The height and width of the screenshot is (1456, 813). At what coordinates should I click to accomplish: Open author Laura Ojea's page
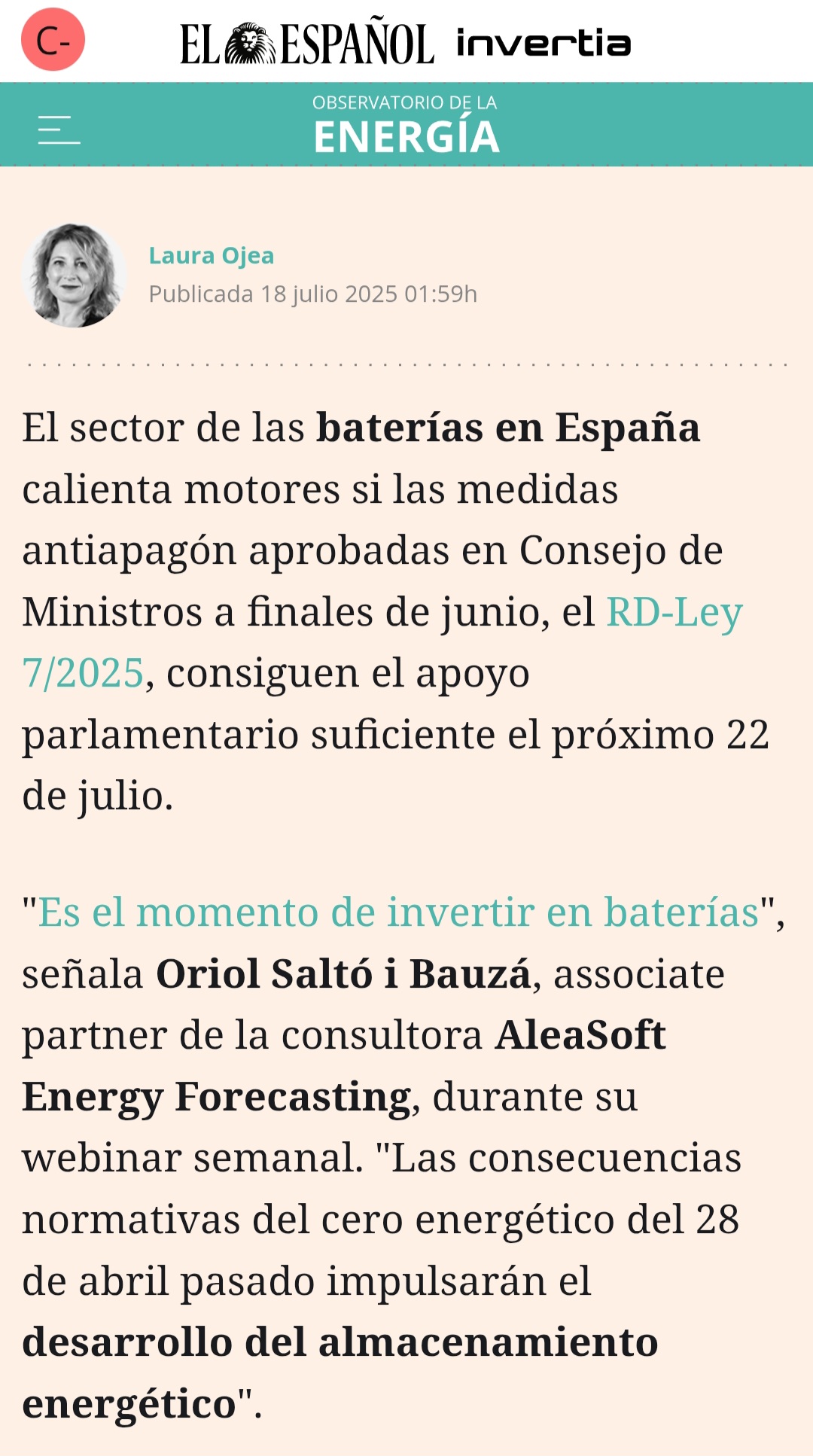click(212, 255)
